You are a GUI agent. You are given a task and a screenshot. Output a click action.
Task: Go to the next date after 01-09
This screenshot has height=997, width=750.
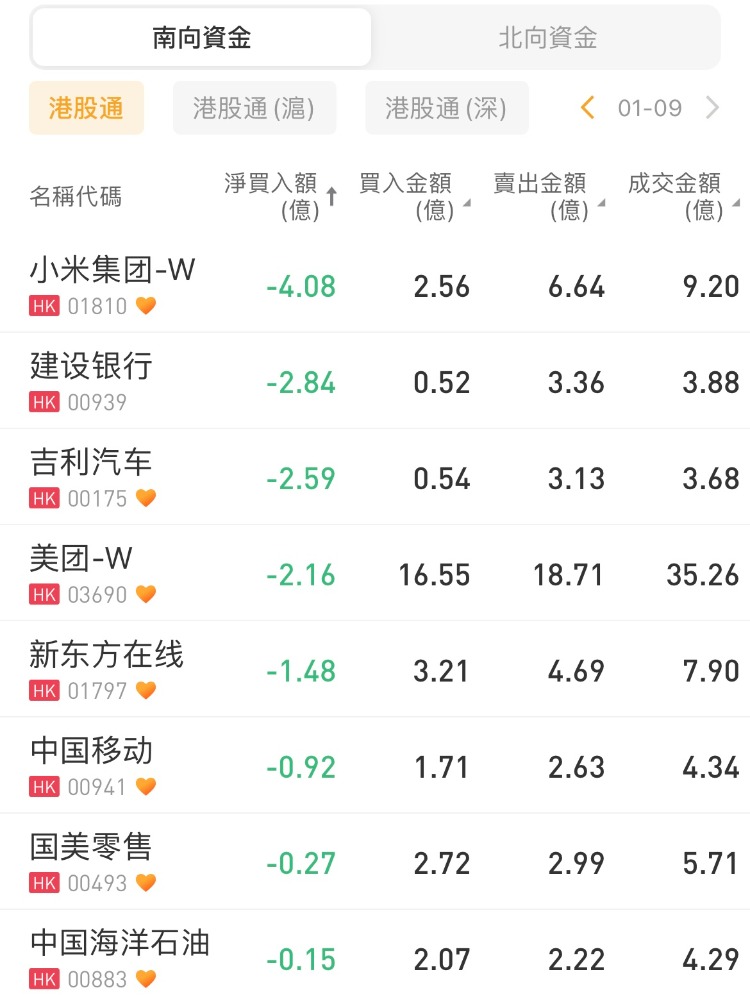click(712, 108)
